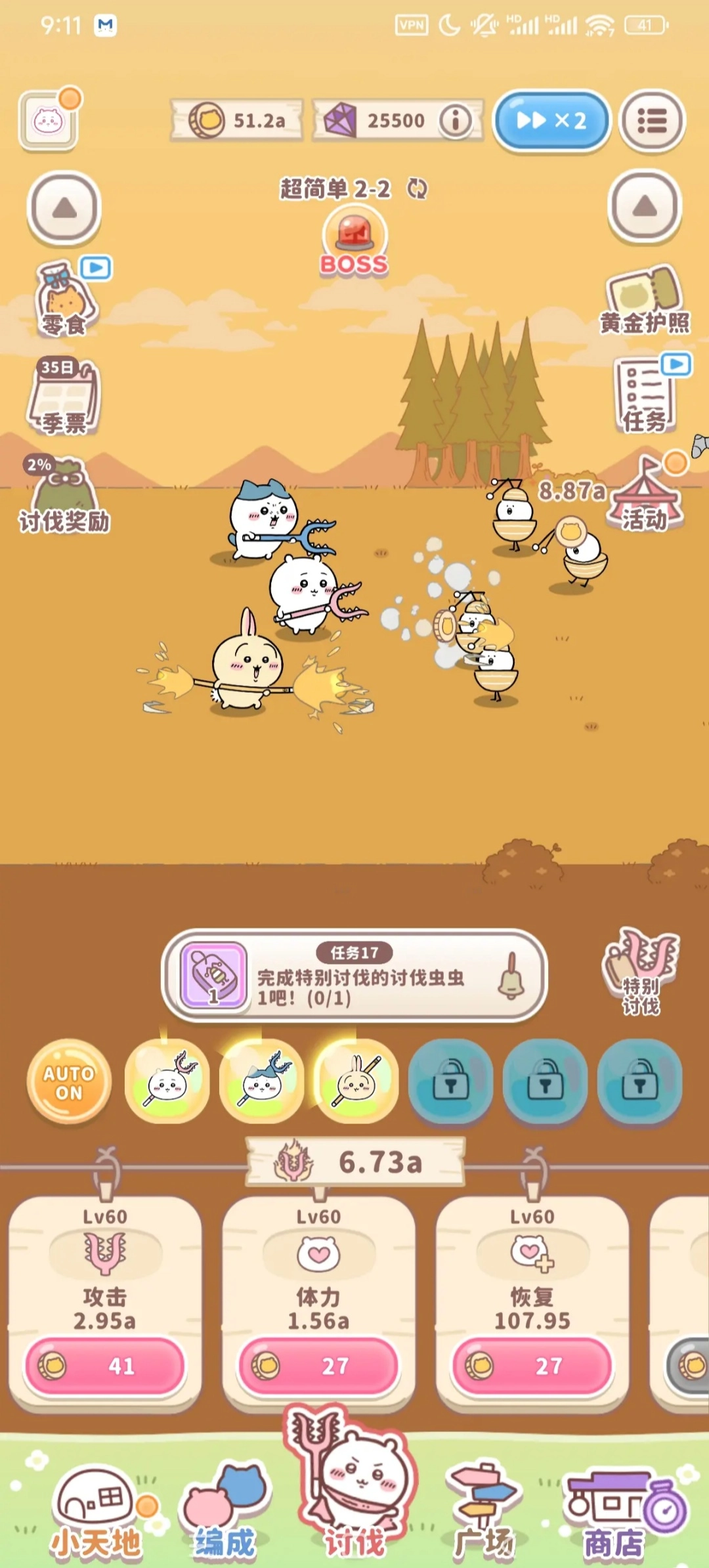Switch to the 小天地 tab
709x1568 pixels.
pos(97,1517)
